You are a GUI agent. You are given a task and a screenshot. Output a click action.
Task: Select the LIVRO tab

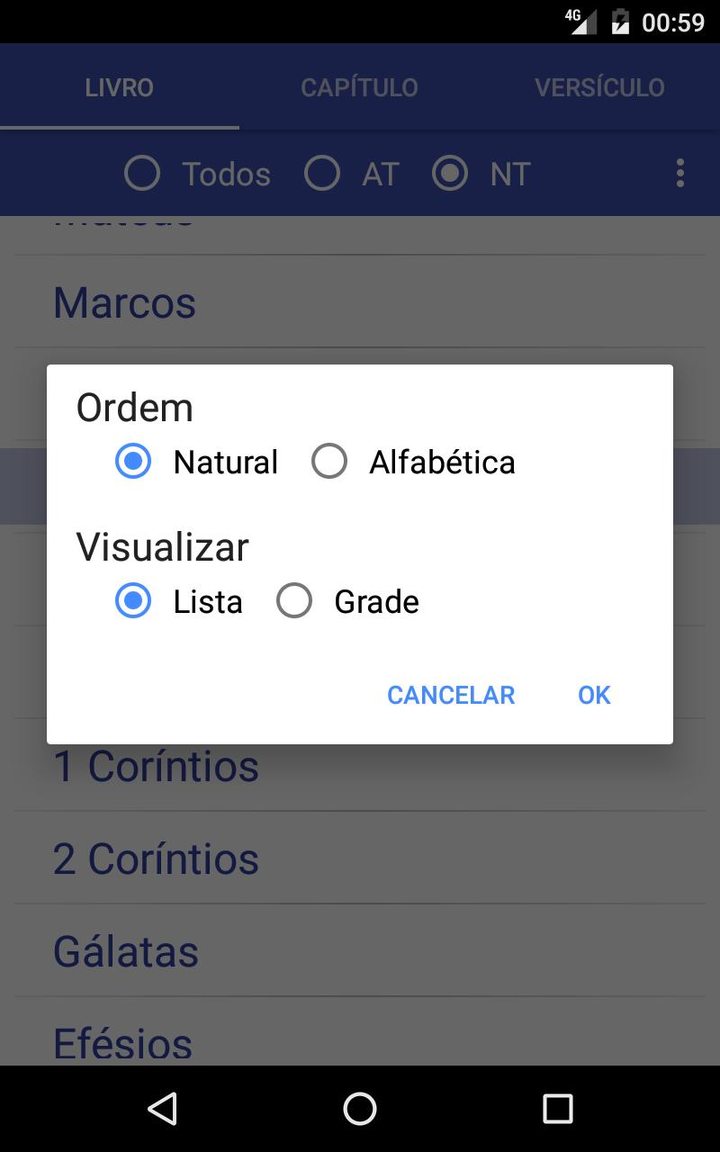click(x=119, y=87)
